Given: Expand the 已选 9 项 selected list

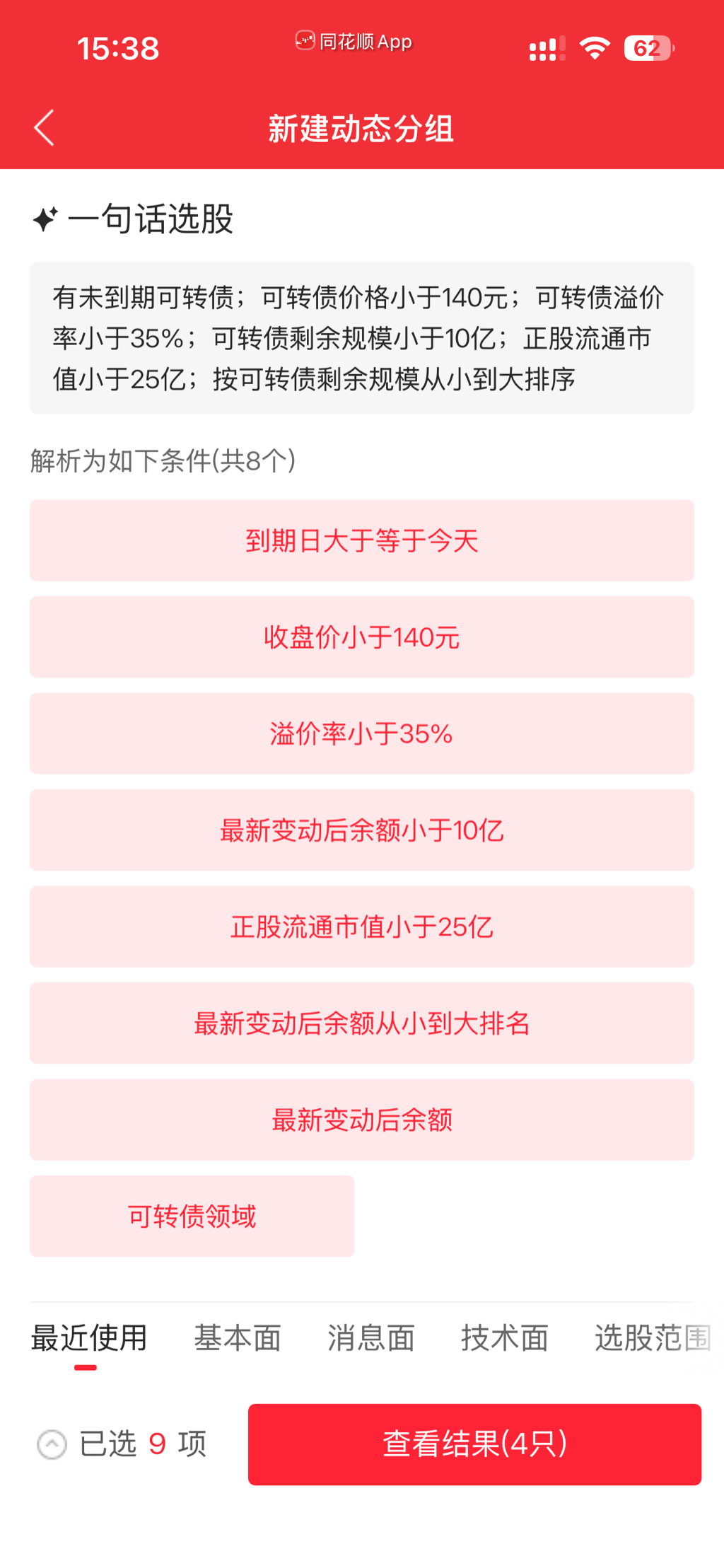Looking at the screenshot, I should click(x=122, y=1444).
